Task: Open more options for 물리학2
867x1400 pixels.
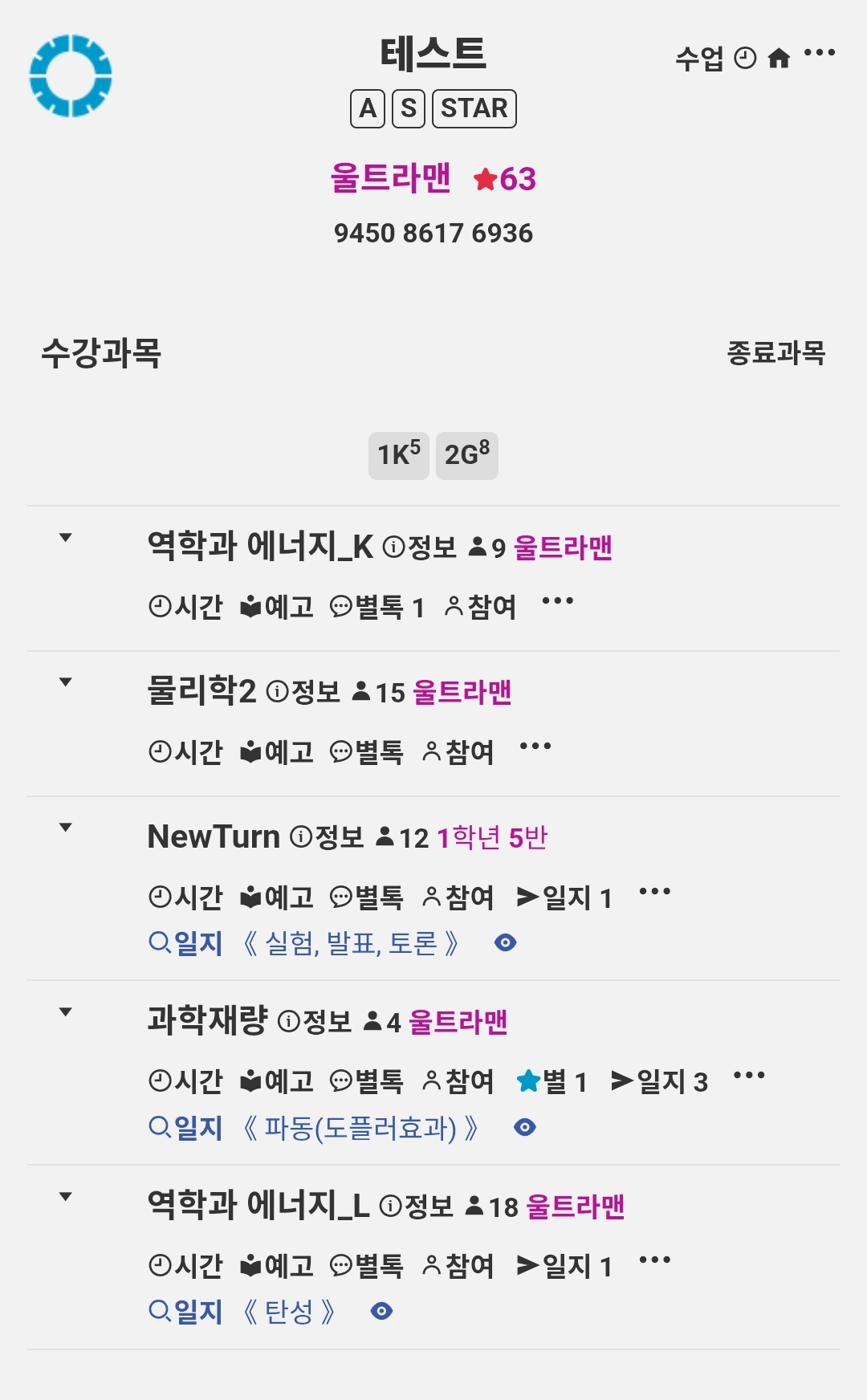Action: pyautogui.click(x=535, y=747)
